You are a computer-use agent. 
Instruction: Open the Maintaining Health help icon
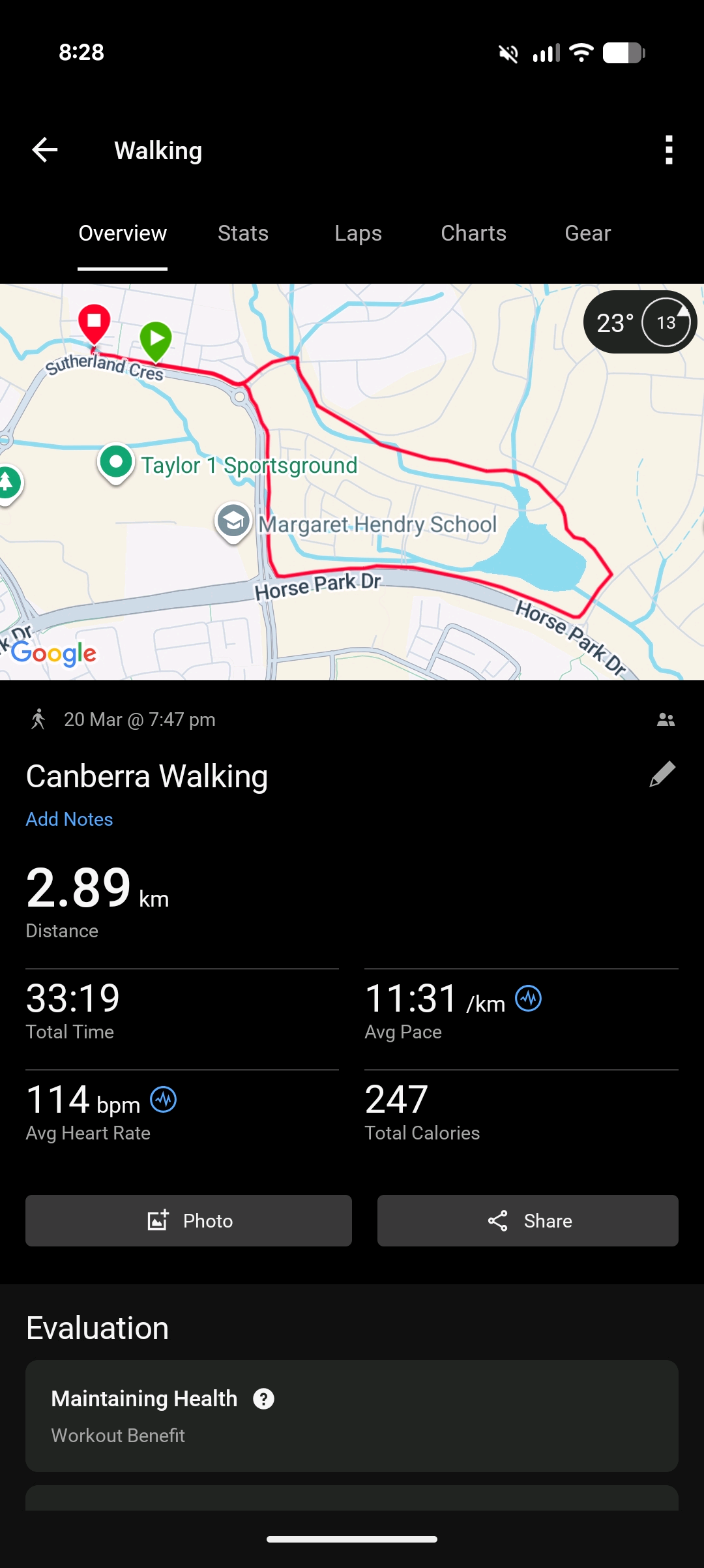(x=263, y=1398)
